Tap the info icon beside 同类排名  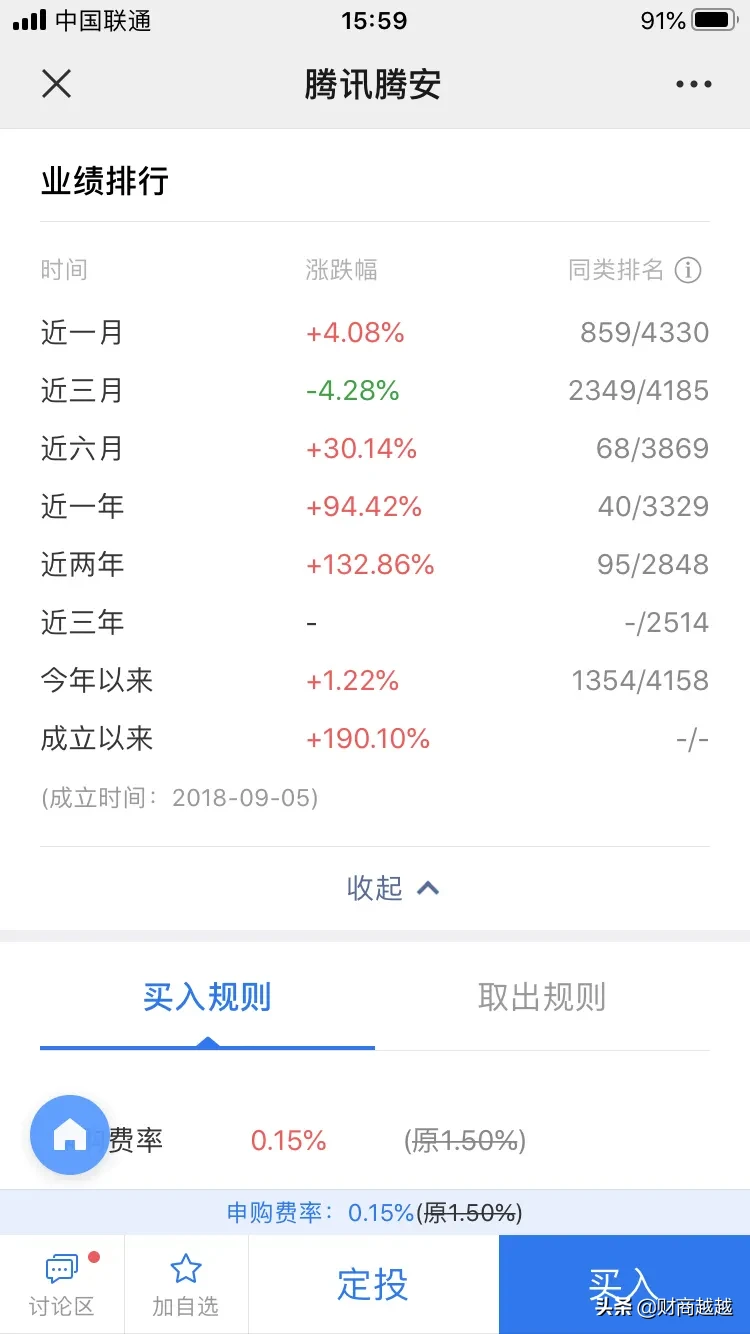pyautogui.click(x=688, y=270)
